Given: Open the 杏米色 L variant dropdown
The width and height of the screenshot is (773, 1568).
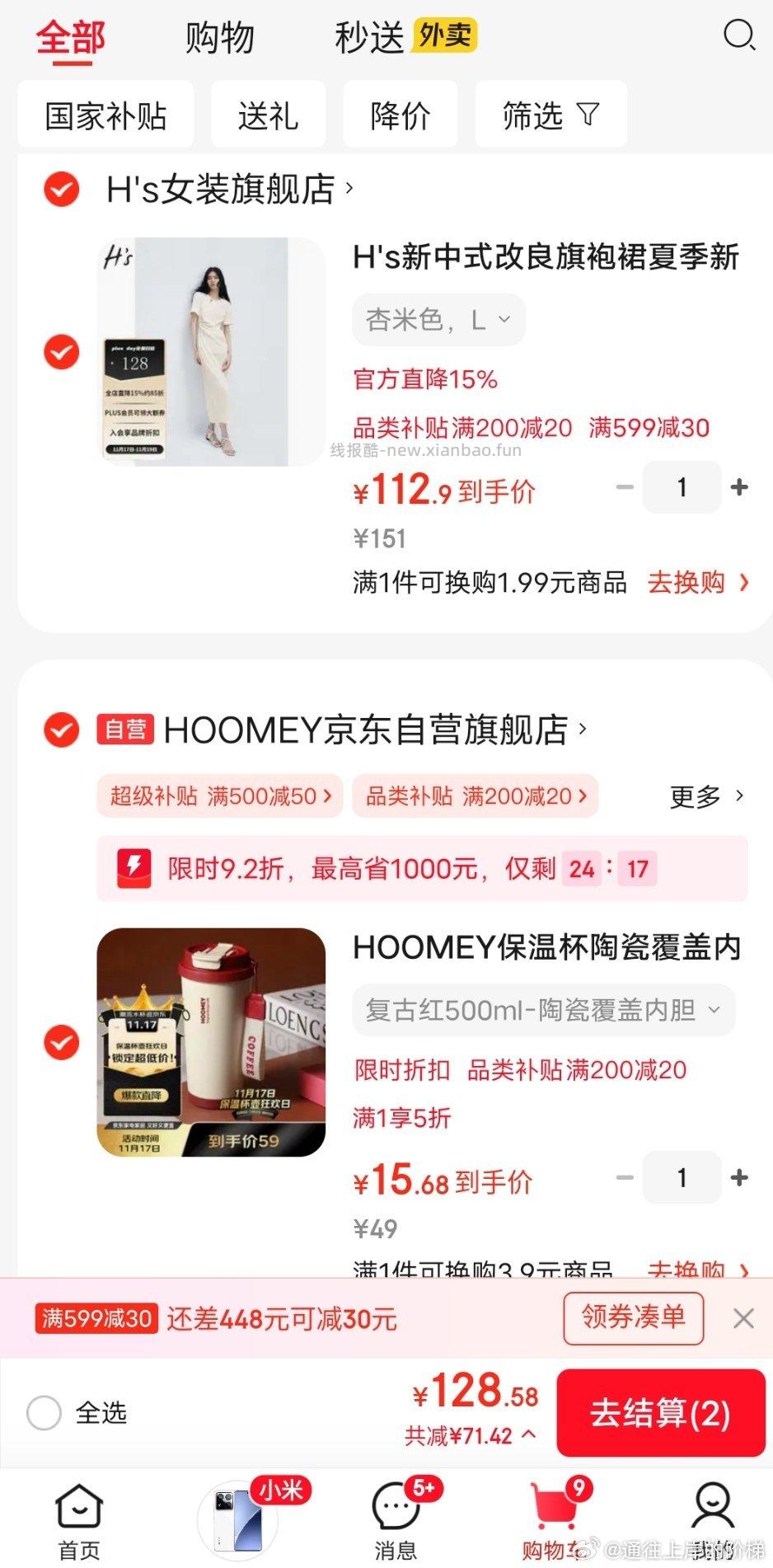Looking at the screenshot, I should (x=439, y=319).
